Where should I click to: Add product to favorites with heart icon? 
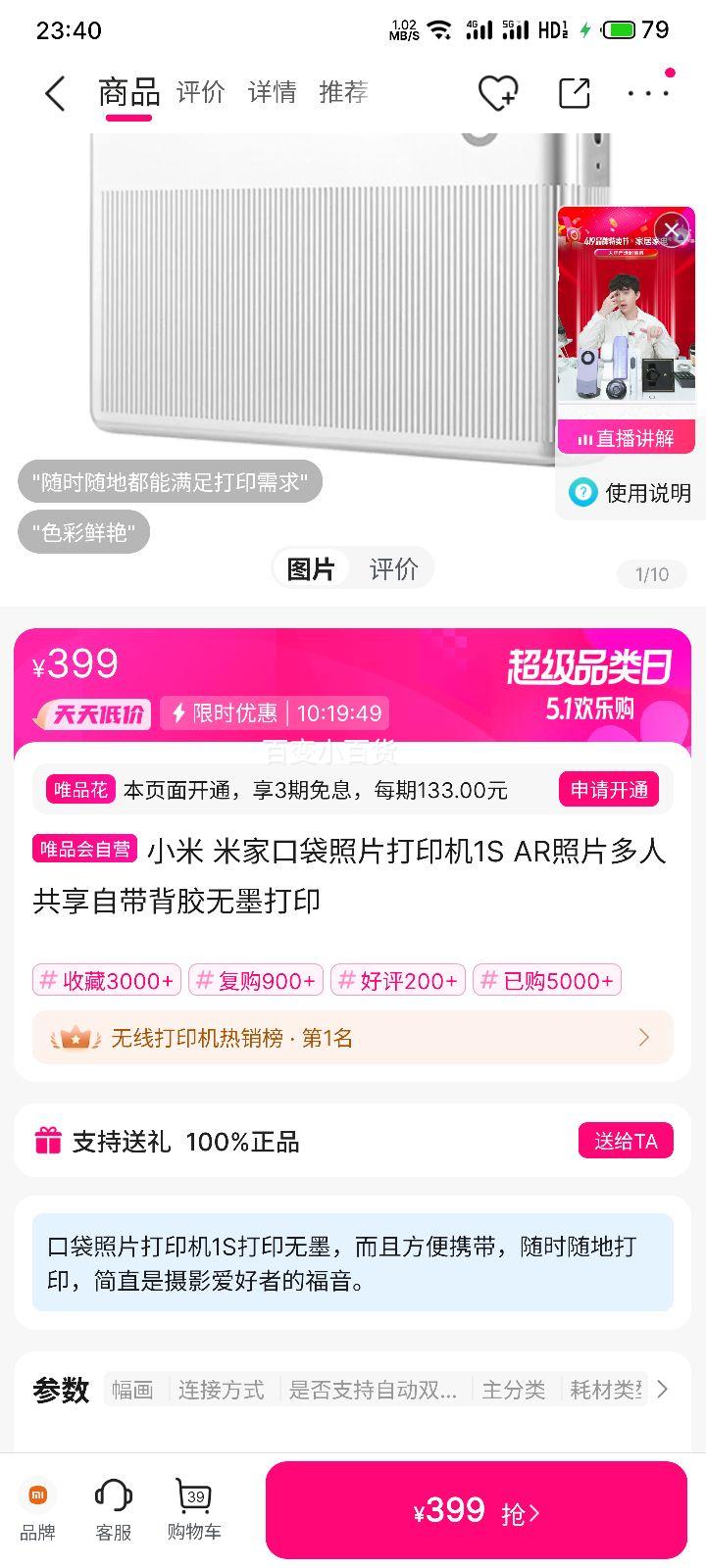pyautogui.click(x=497, y=94)
